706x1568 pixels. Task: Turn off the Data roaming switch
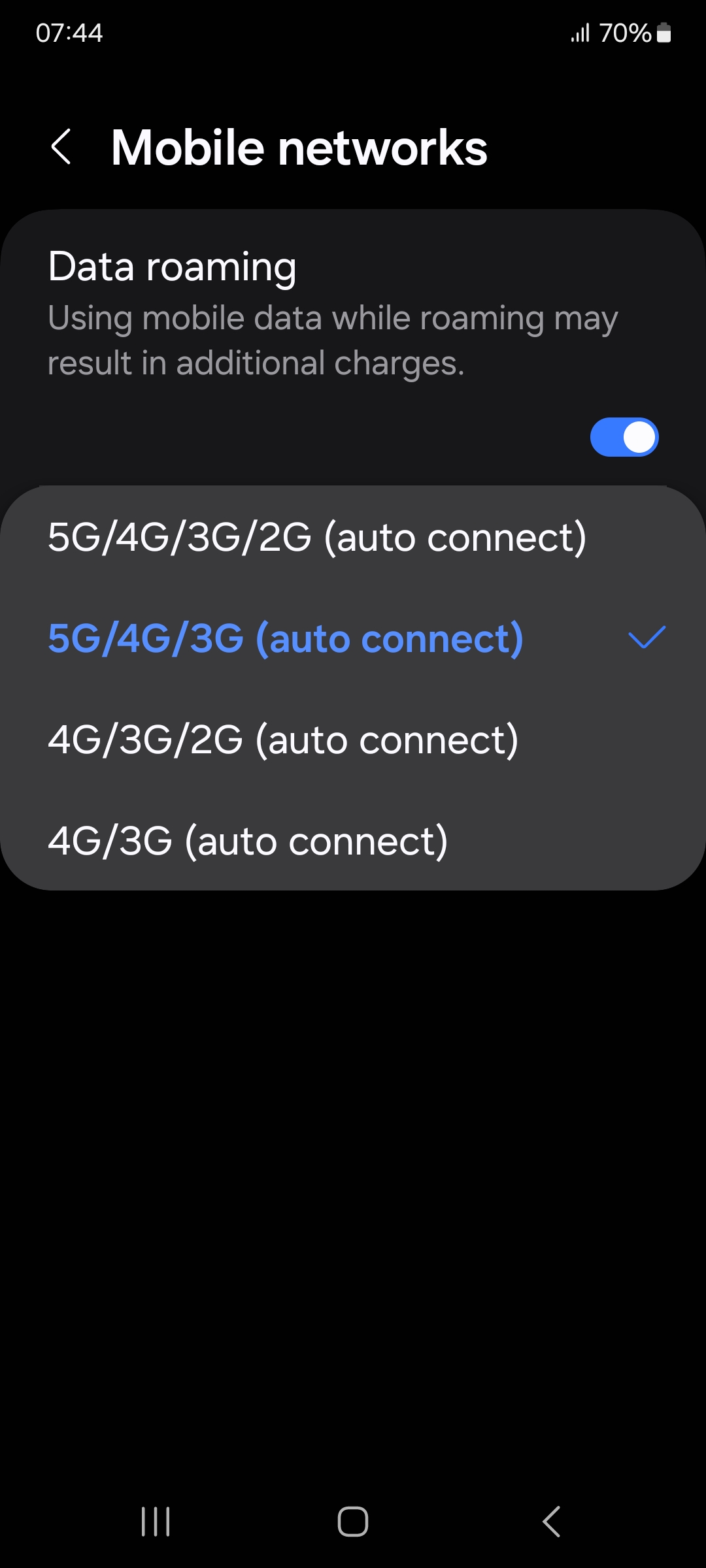click(624, 437)
